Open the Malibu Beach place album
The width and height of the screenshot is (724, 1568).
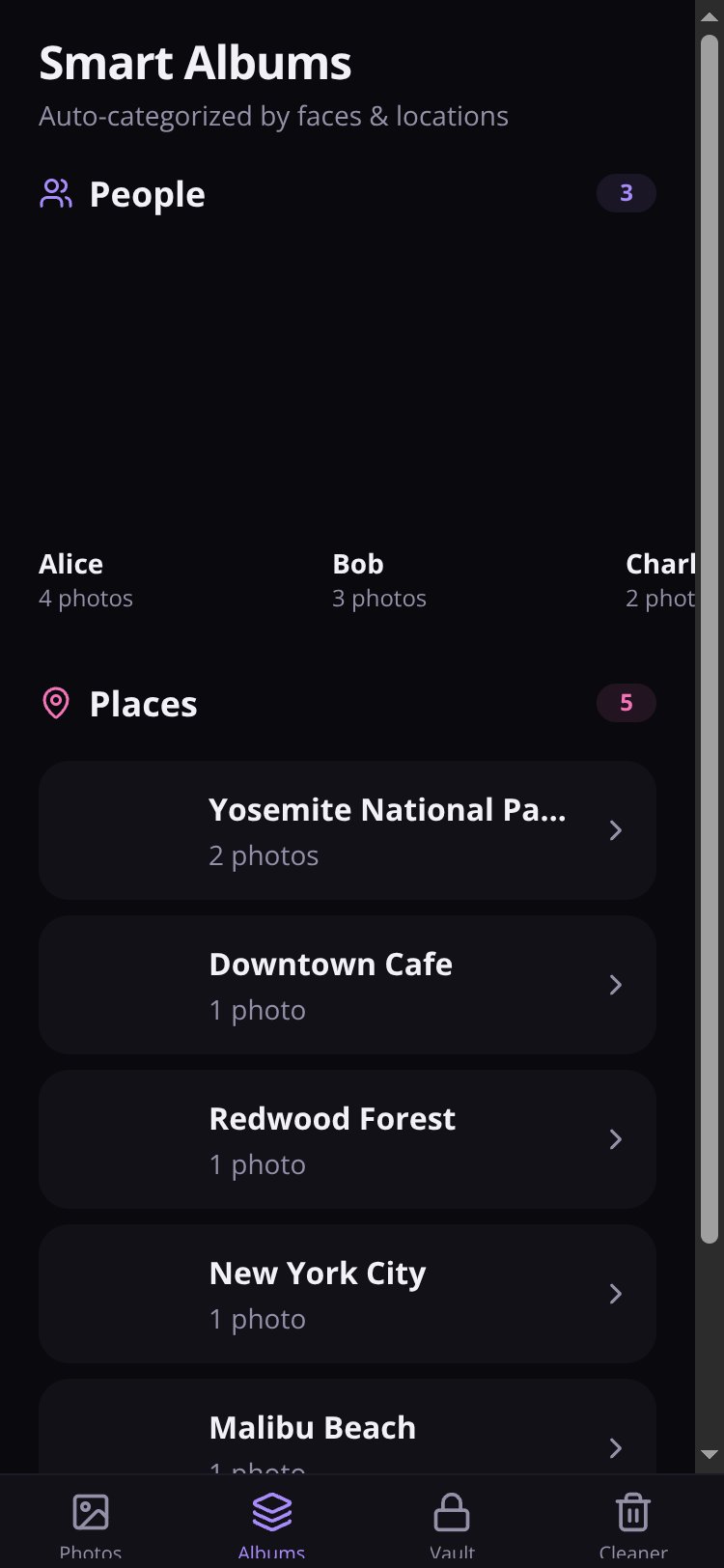tap(348, 1427)
